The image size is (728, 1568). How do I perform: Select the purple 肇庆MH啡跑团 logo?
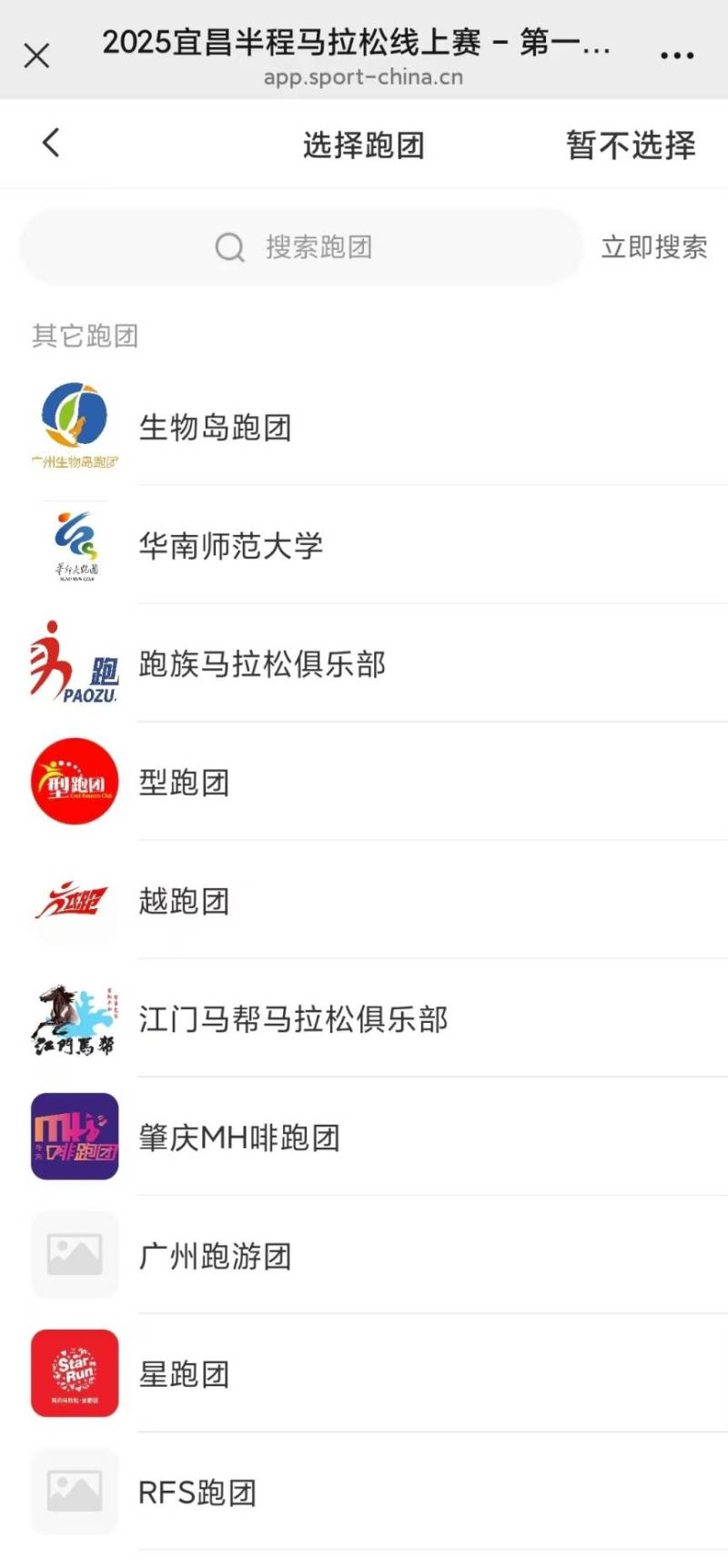[x=75, y=1137]
